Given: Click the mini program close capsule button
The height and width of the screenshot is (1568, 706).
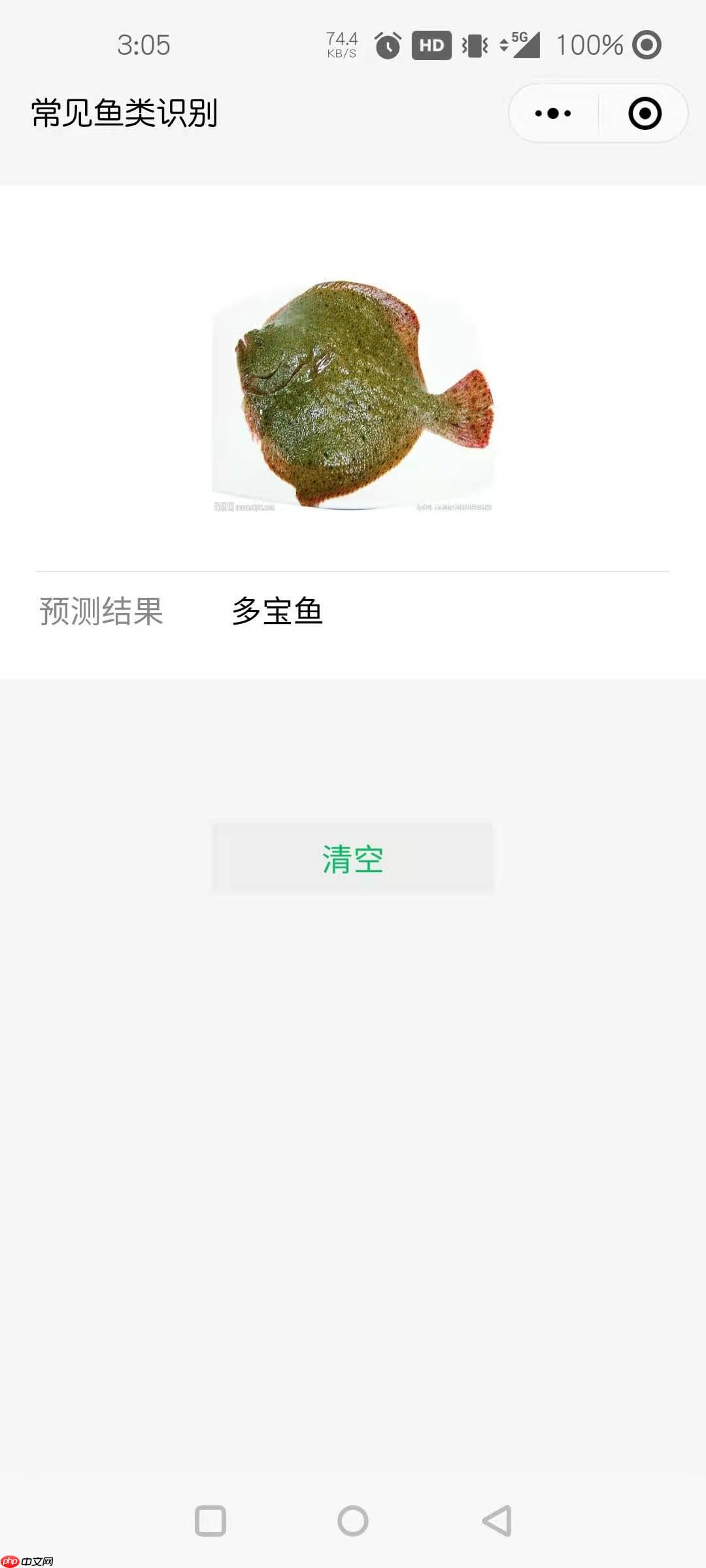Looking at the screenshot, I should coord(644,112).
